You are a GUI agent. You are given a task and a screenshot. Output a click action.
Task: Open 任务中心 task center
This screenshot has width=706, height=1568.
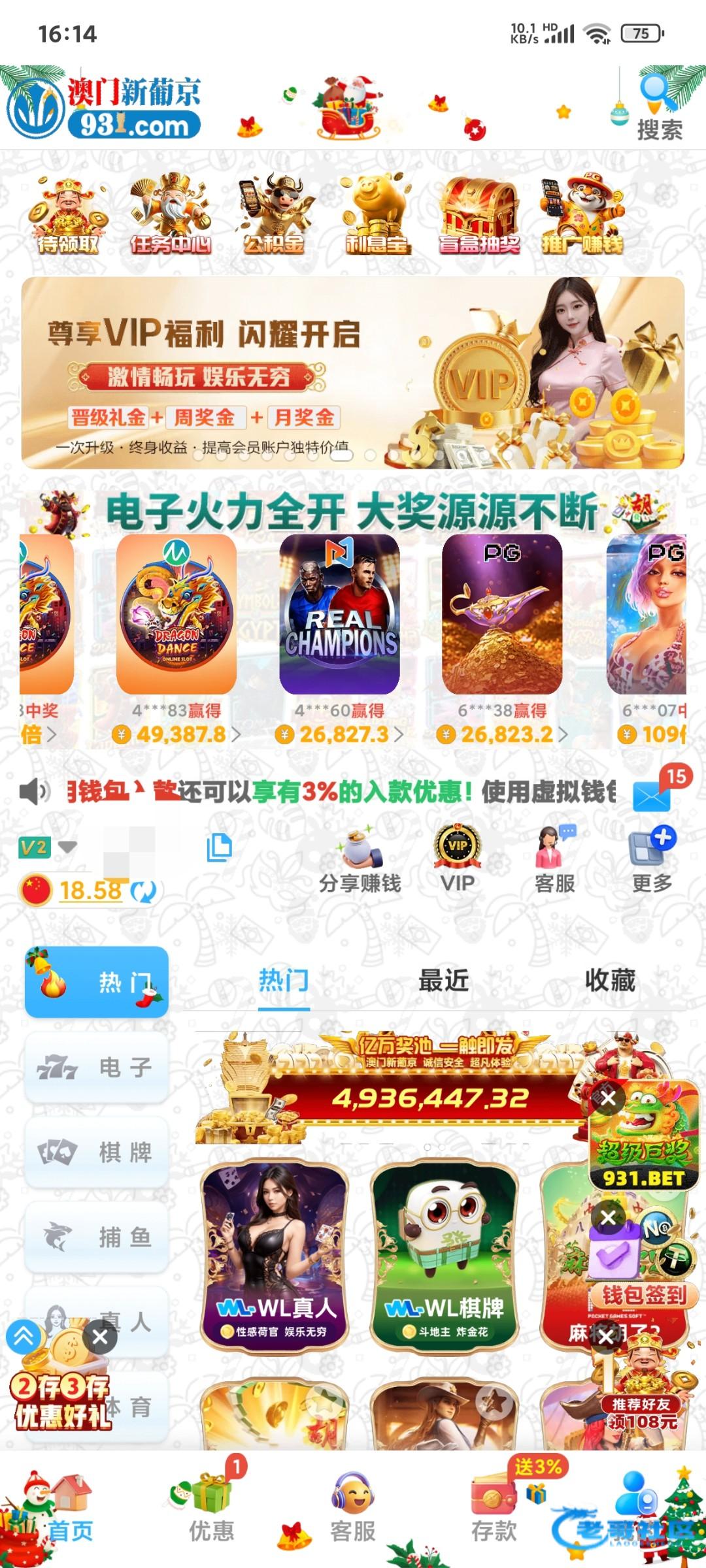pos(171,214)
